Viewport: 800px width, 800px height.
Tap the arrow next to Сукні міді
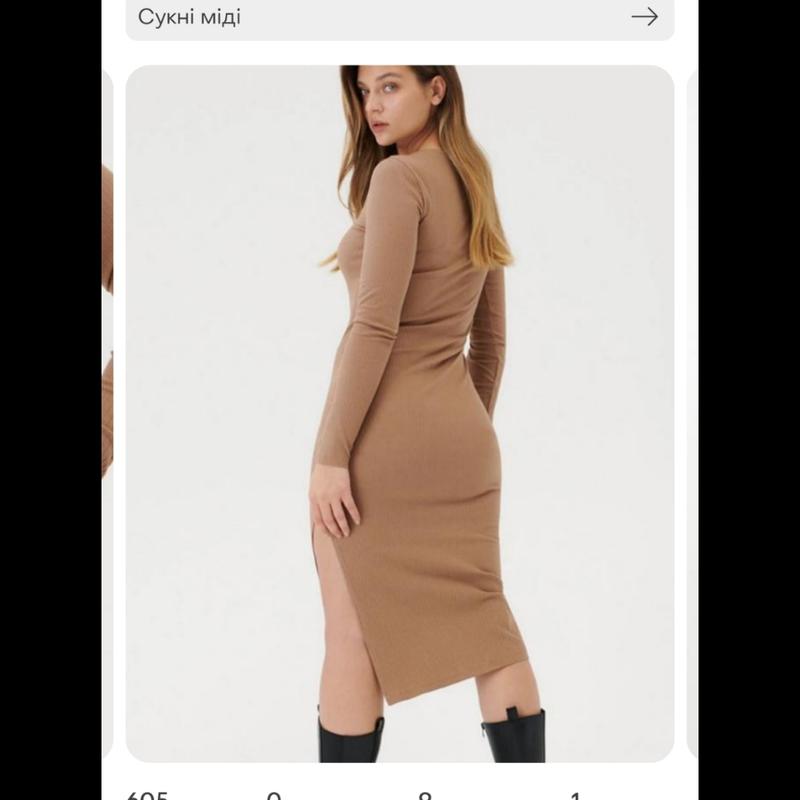(x=645, y=16)
